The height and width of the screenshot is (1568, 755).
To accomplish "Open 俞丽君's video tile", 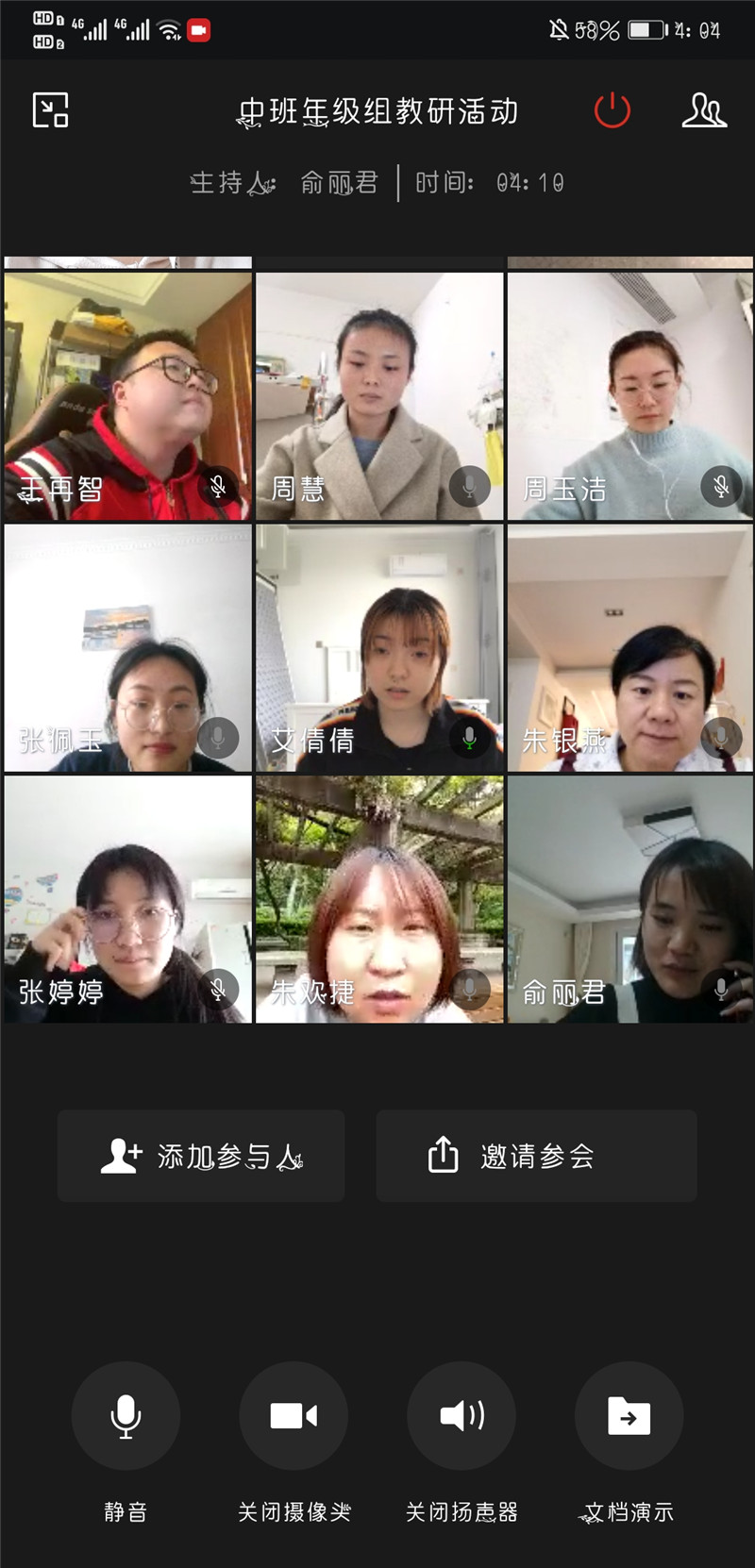I will pos(629,899).
